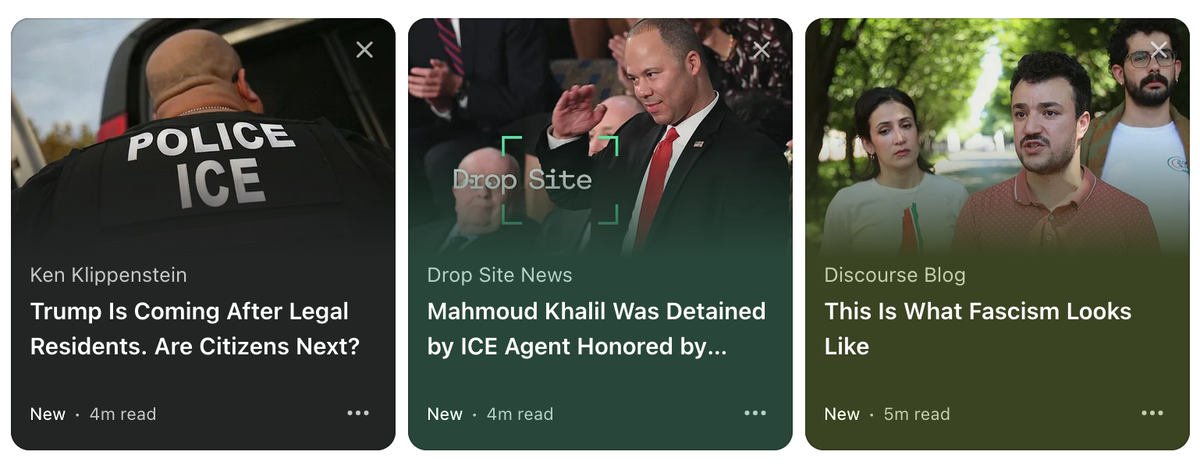This screenshot has height=470, width=1200.
Task: Dismiss the Drop Site News card
Action: coord(762,50)
